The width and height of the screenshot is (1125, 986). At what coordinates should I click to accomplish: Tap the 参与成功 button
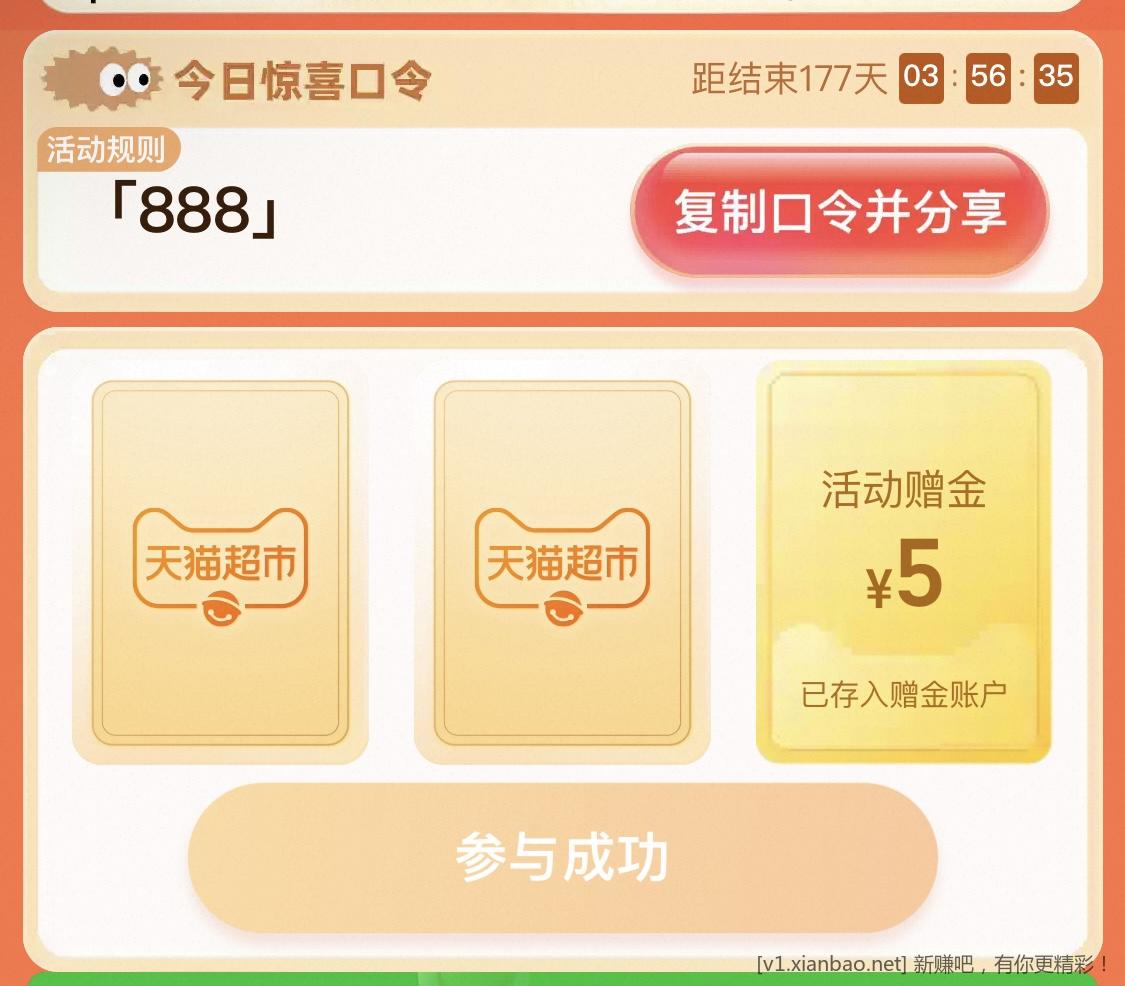(x=562, y=858)
